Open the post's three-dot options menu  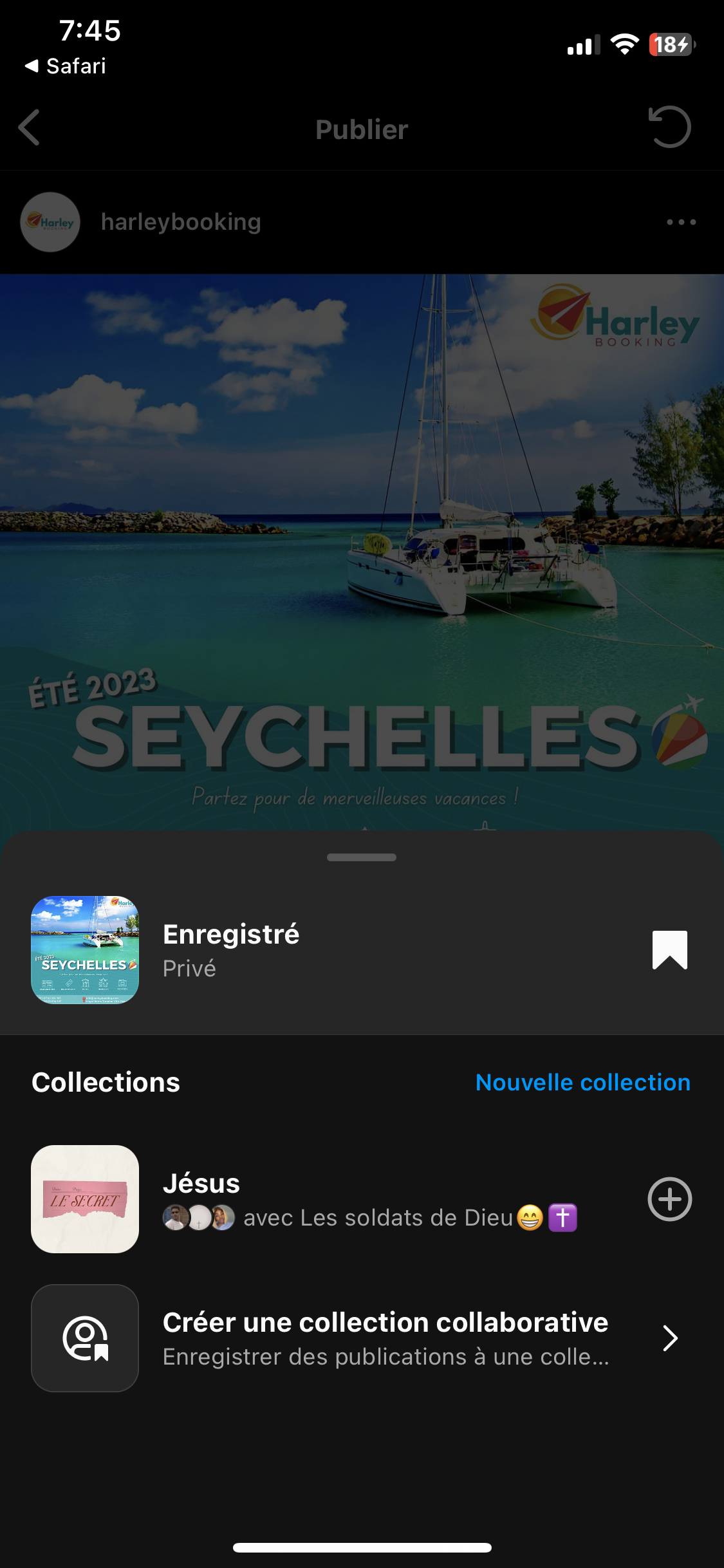[681, 222]
